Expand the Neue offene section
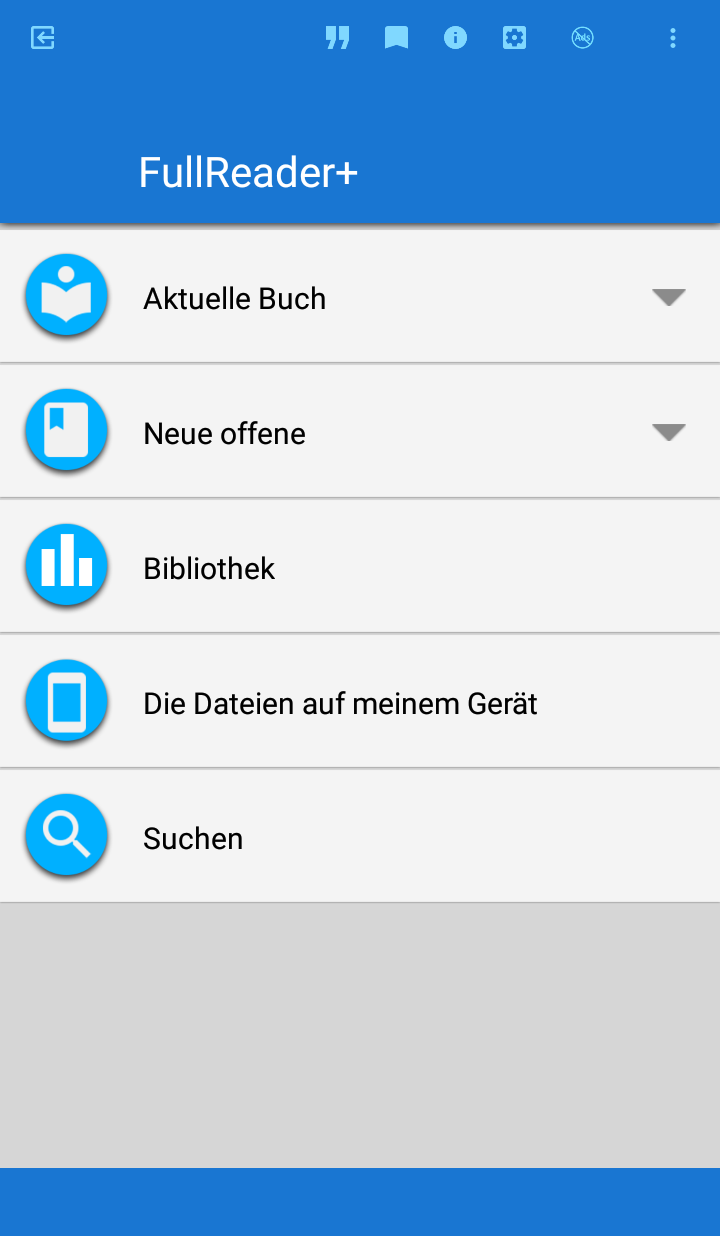Image resolution: width=720 pixels, height=1236 pixels. 668,432
